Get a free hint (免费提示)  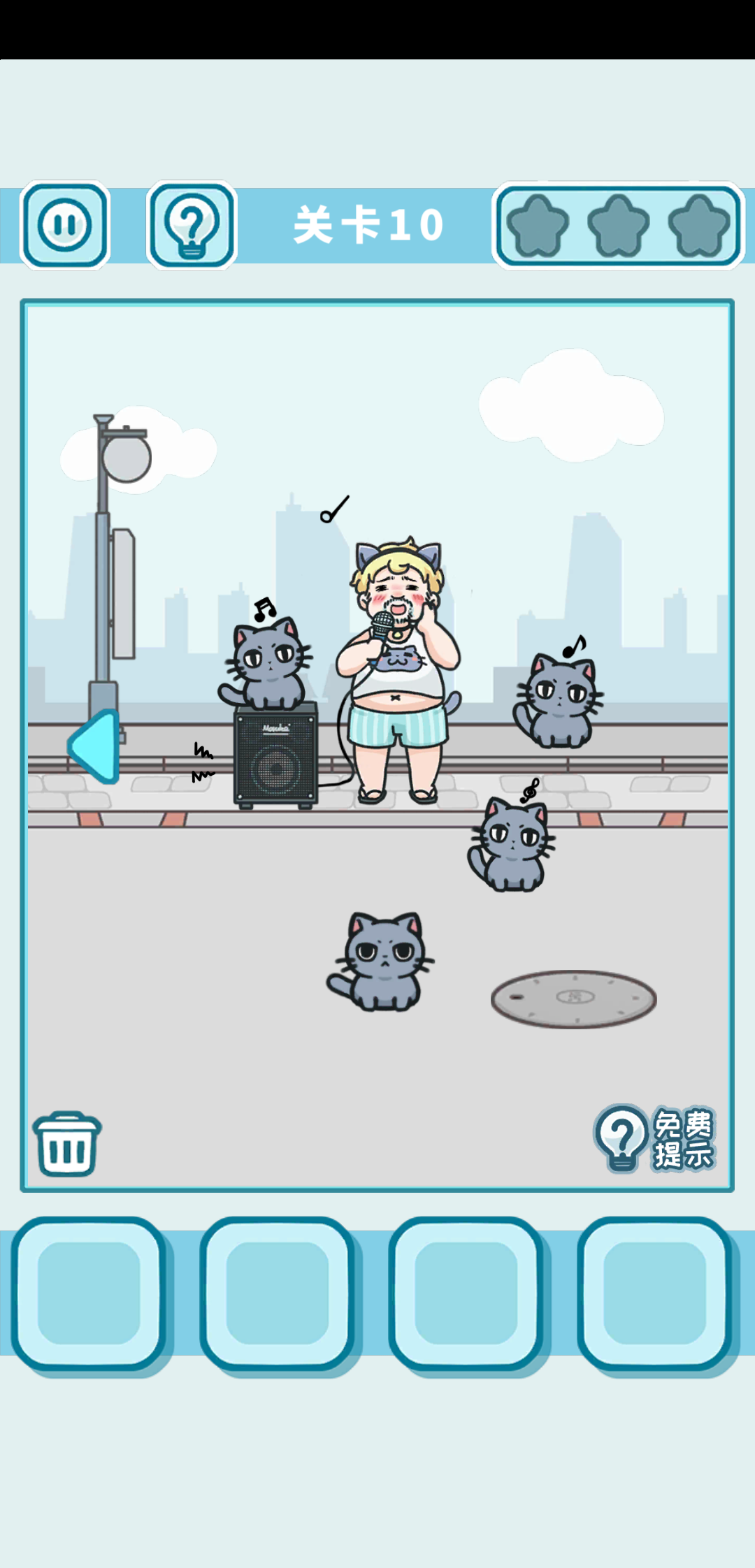click(654, 1139)
